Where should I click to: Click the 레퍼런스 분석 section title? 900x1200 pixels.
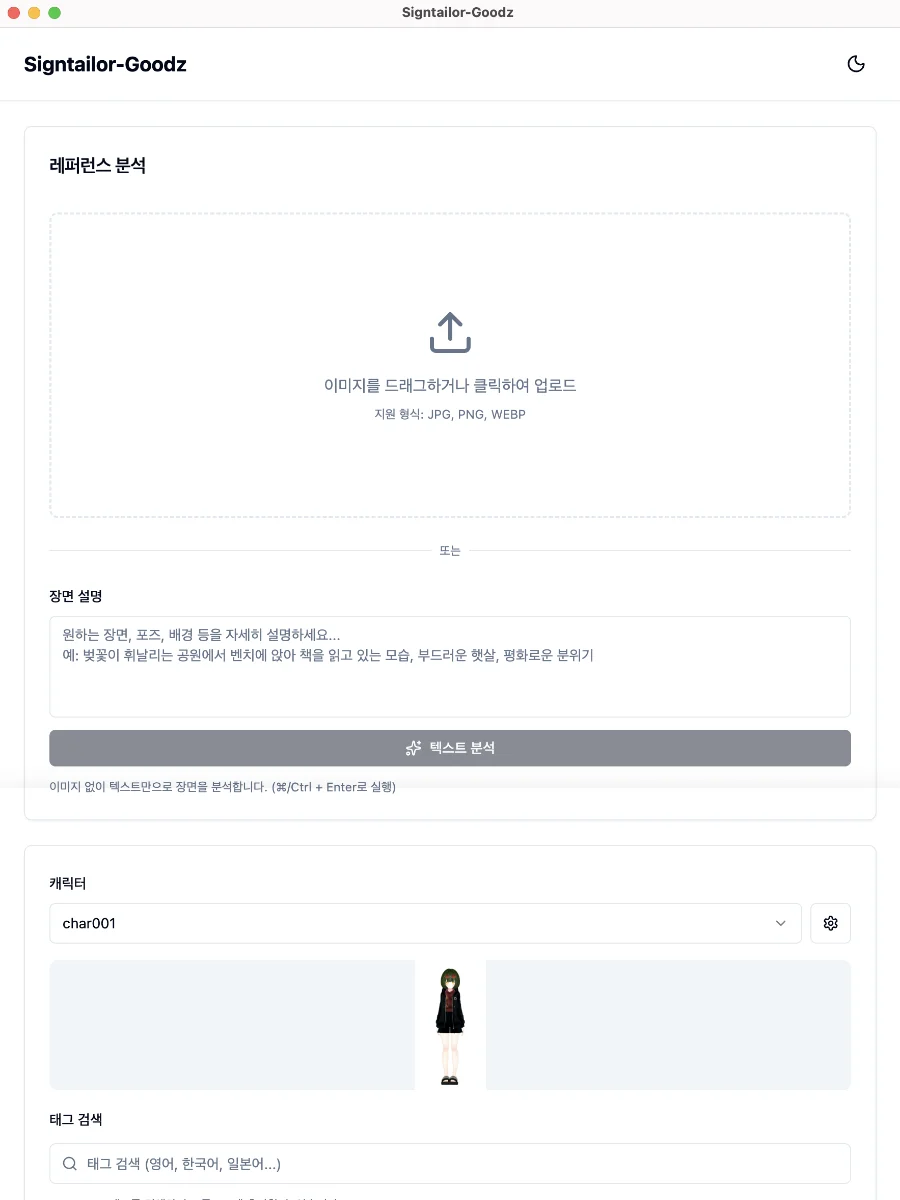[98, 165]
